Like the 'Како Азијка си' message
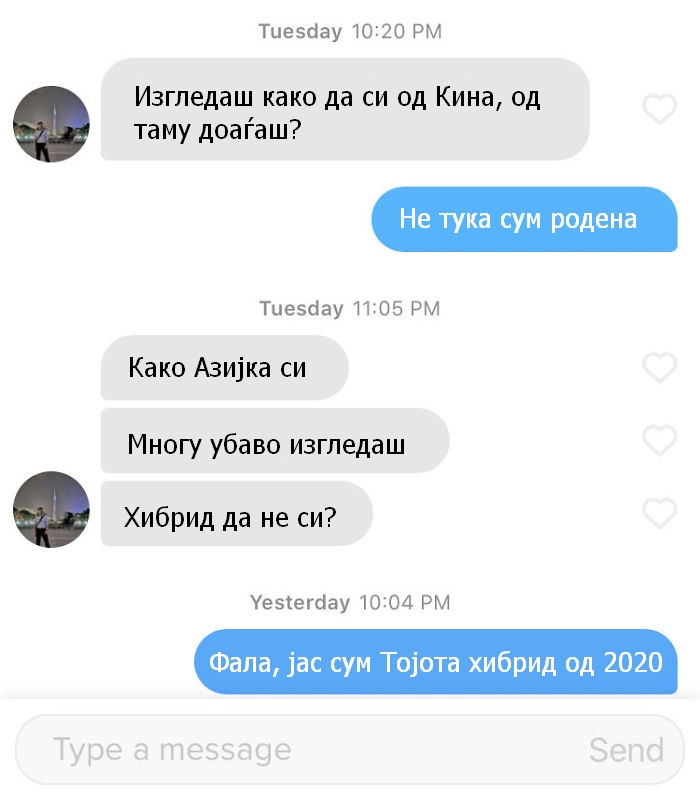 659,368
